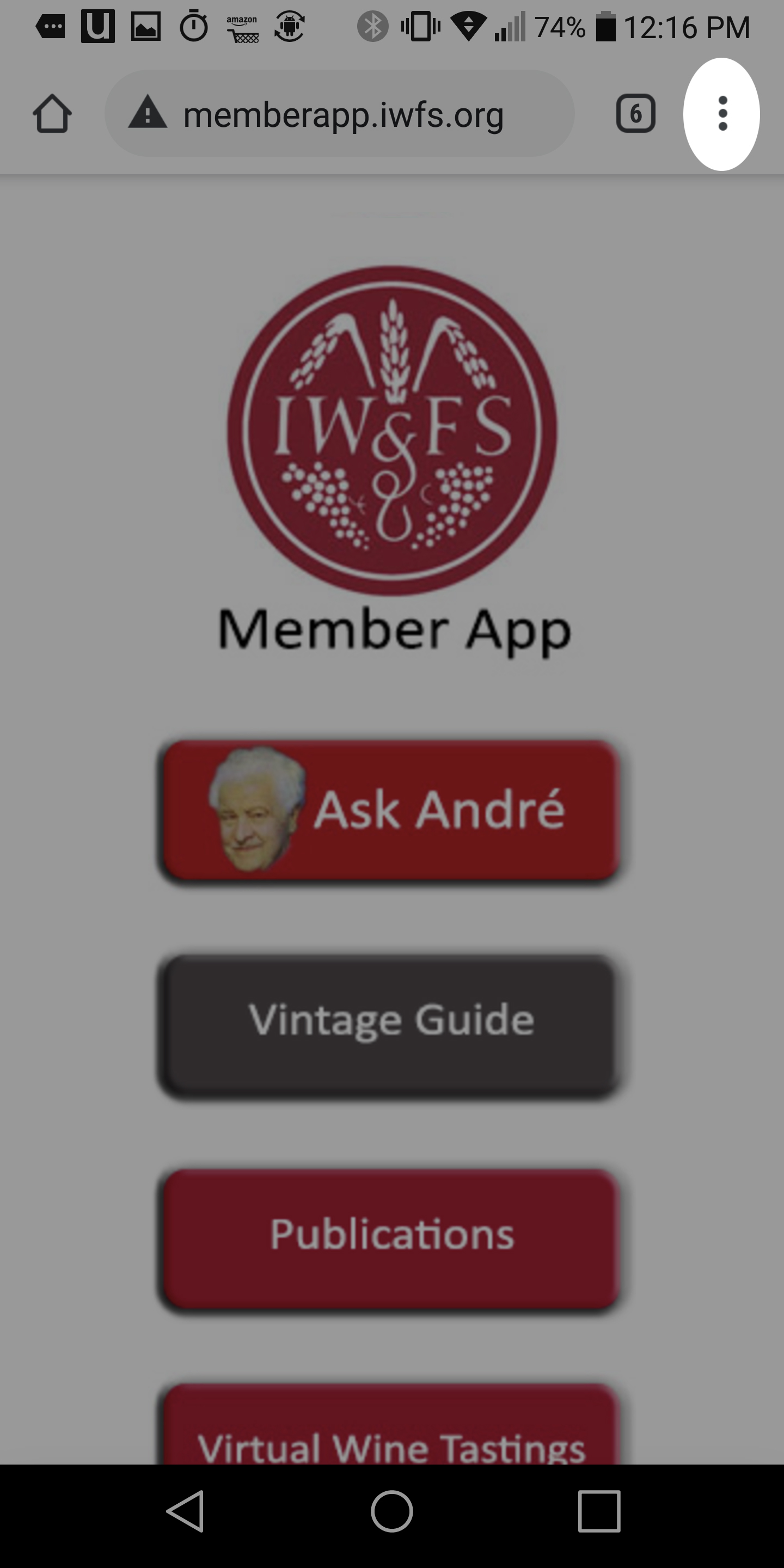Open the Vintage Guide
Viewport: 784px width, 1568px height.
click(390, 1024)
